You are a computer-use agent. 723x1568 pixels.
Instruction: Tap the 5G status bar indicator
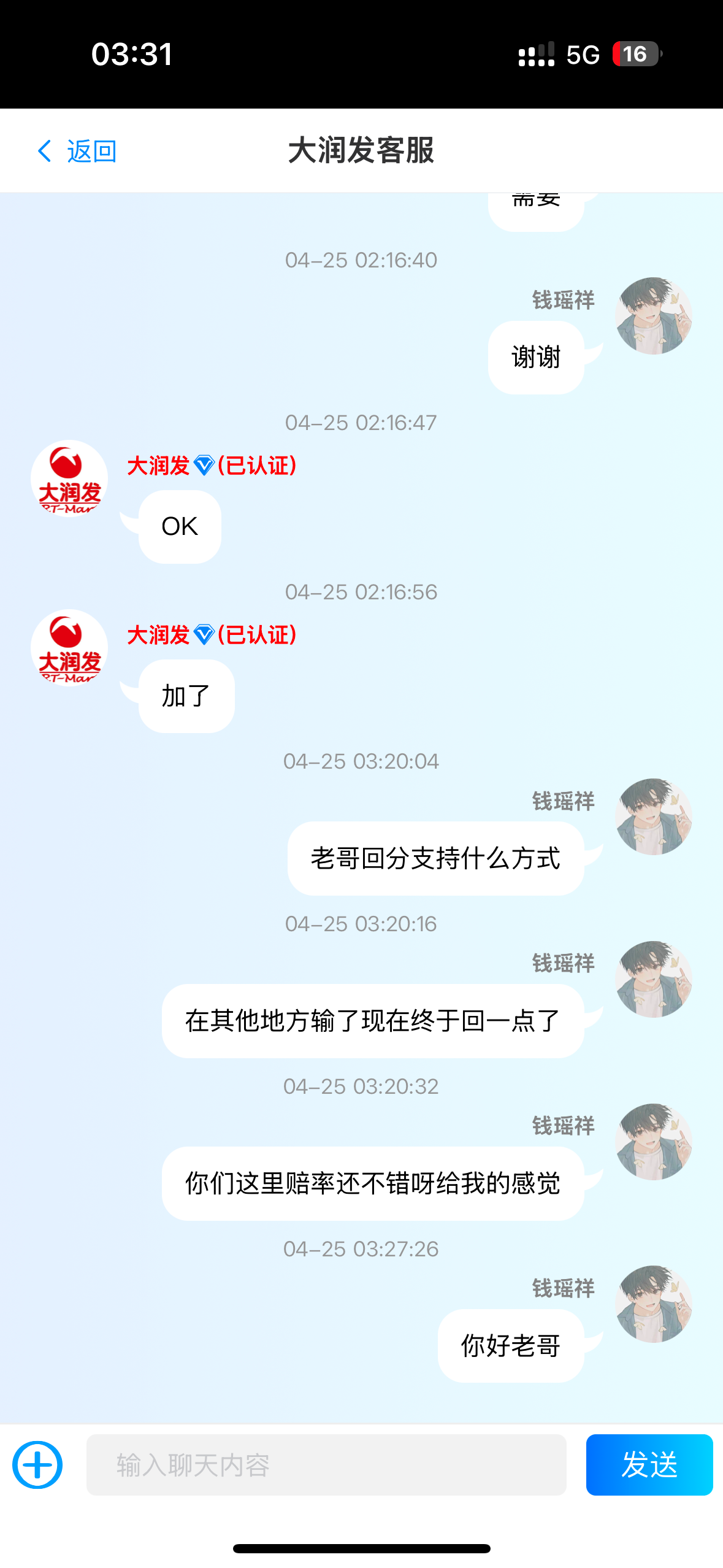(583, 55)
